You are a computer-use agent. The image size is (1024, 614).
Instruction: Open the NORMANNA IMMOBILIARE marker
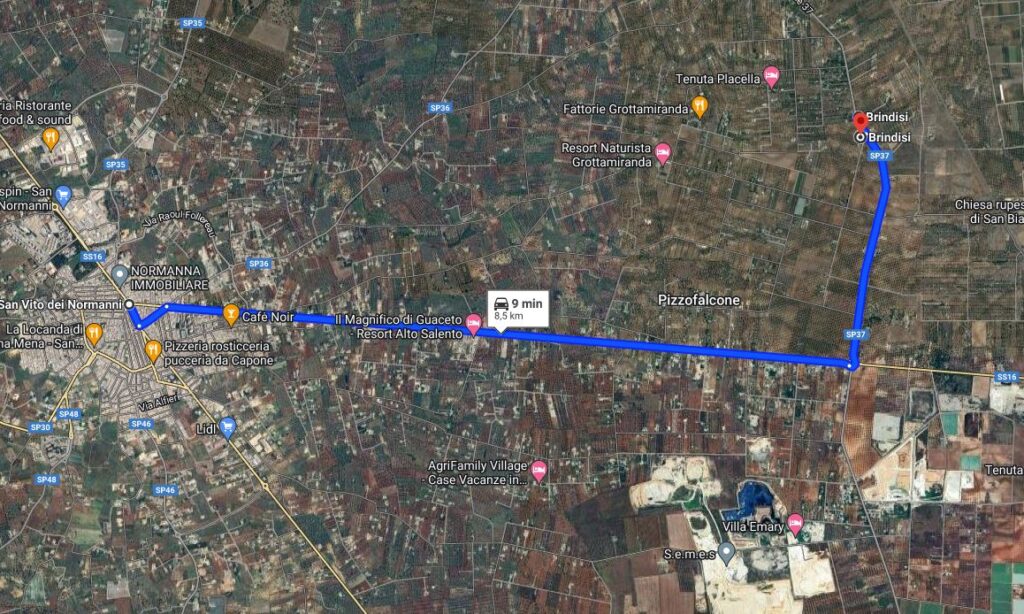119,274
